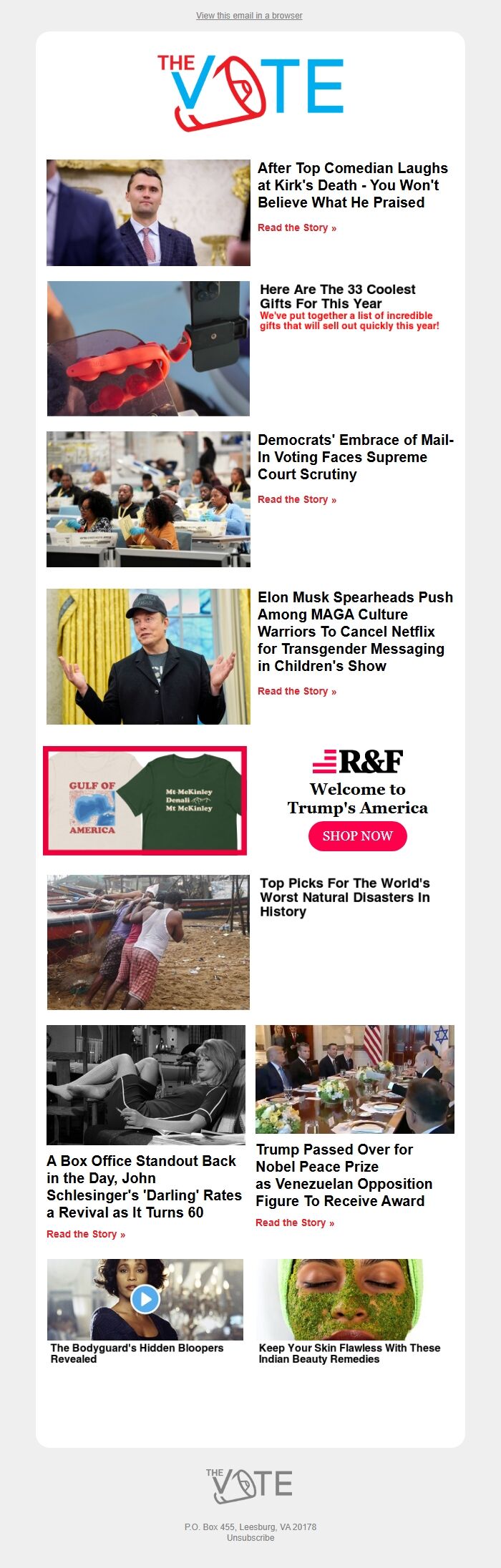Unsubscribe from The Vote newsletter
Viewport: 501px width, 1568px height.
click(x=250, y=1537)
